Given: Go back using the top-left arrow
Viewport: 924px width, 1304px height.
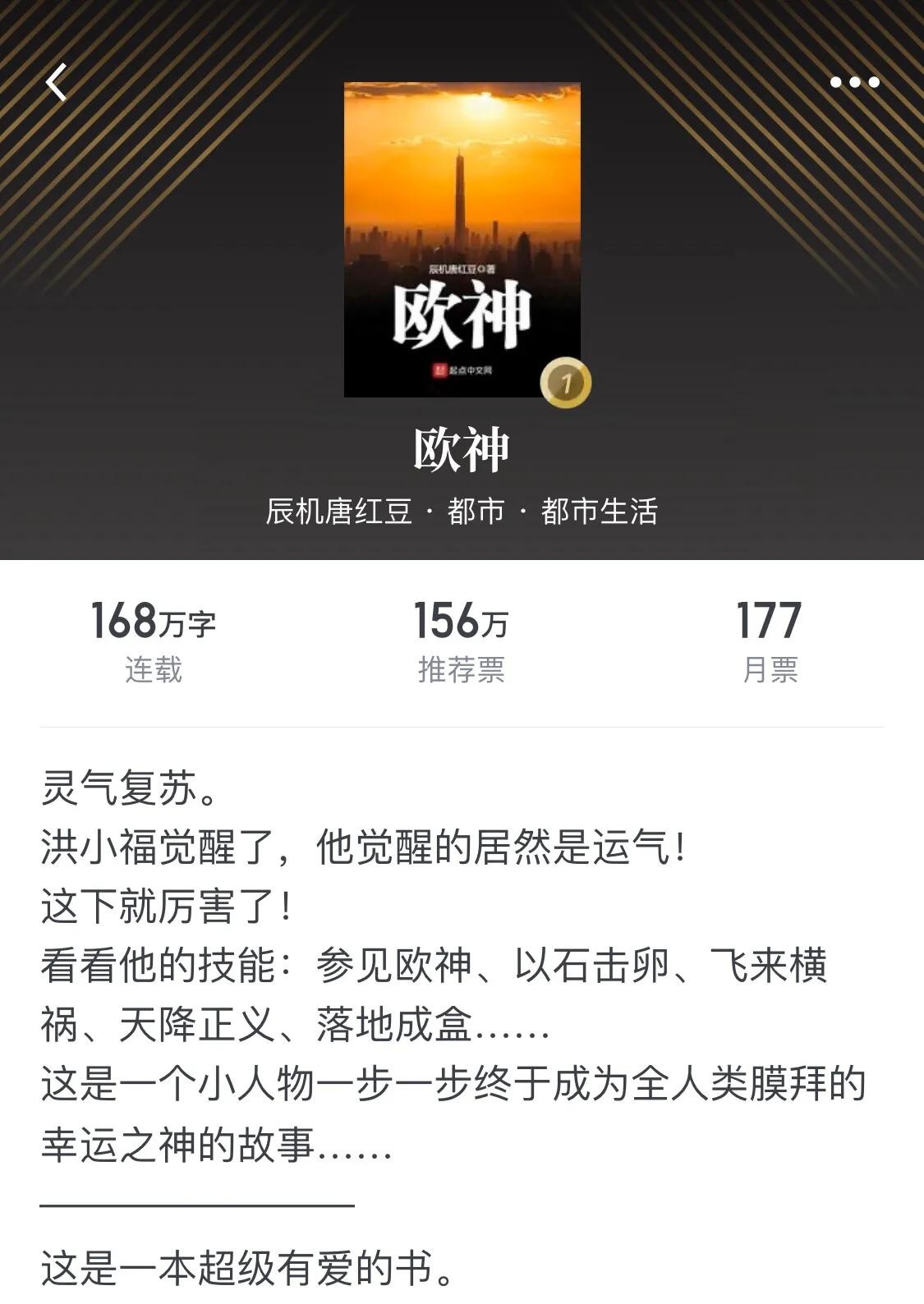Looking at the screenshot, I should (56, 82).
